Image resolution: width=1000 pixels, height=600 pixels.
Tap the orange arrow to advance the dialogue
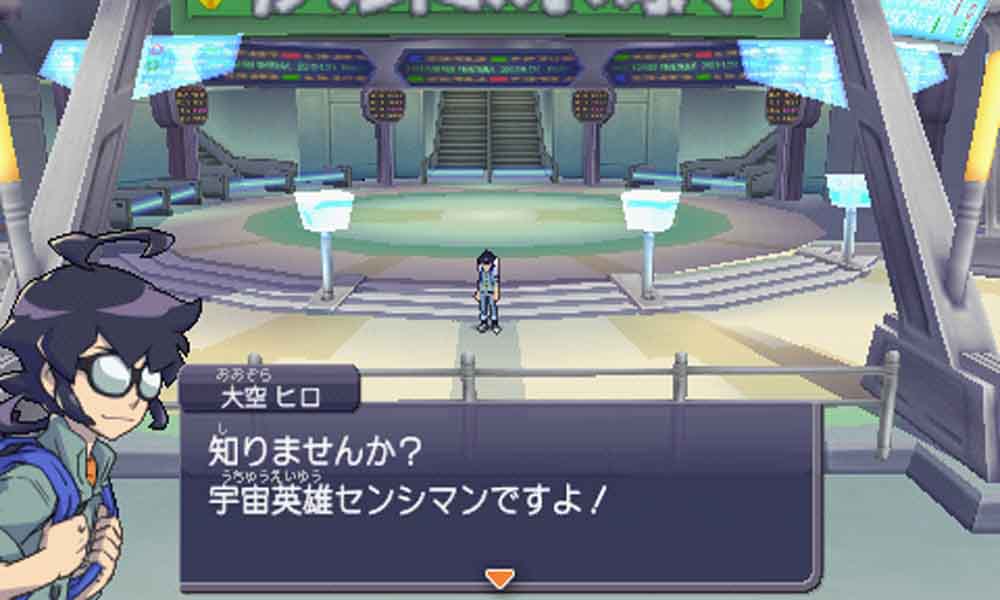[x=499, y=577]
